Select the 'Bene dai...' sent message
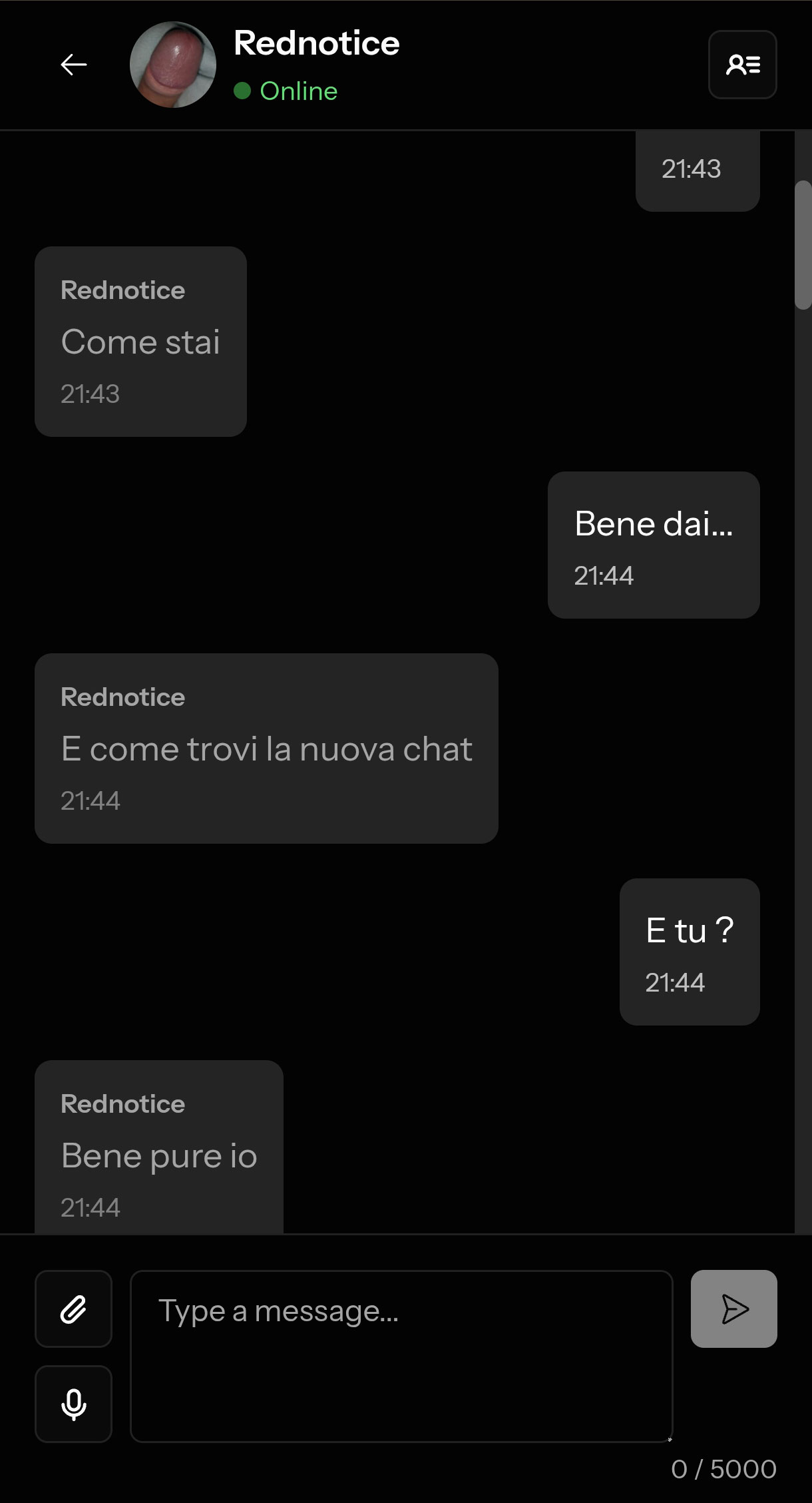This screenshot has height=1503, width=812. click(654, 543)
